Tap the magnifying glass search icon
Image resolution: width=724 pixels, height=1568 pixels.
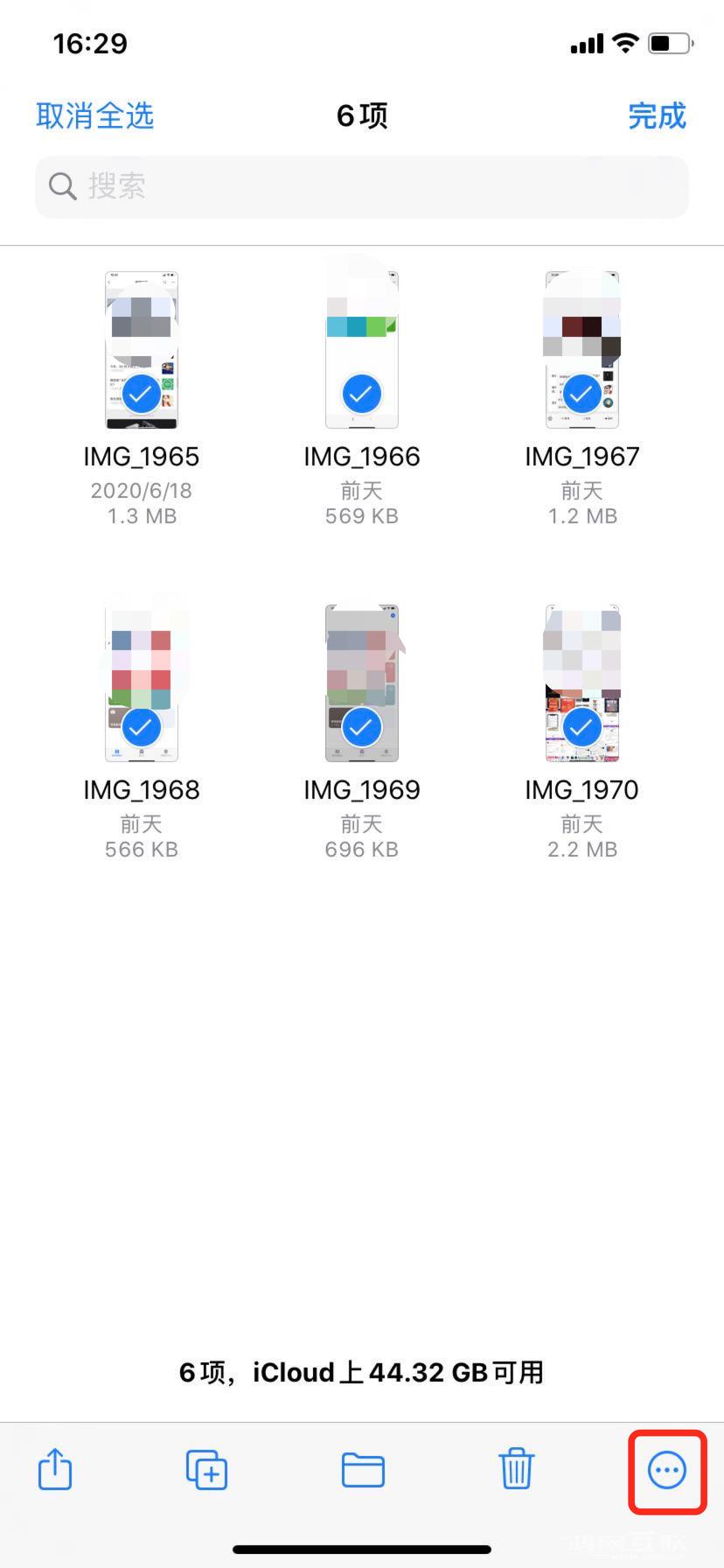click(x=62, y=186)
